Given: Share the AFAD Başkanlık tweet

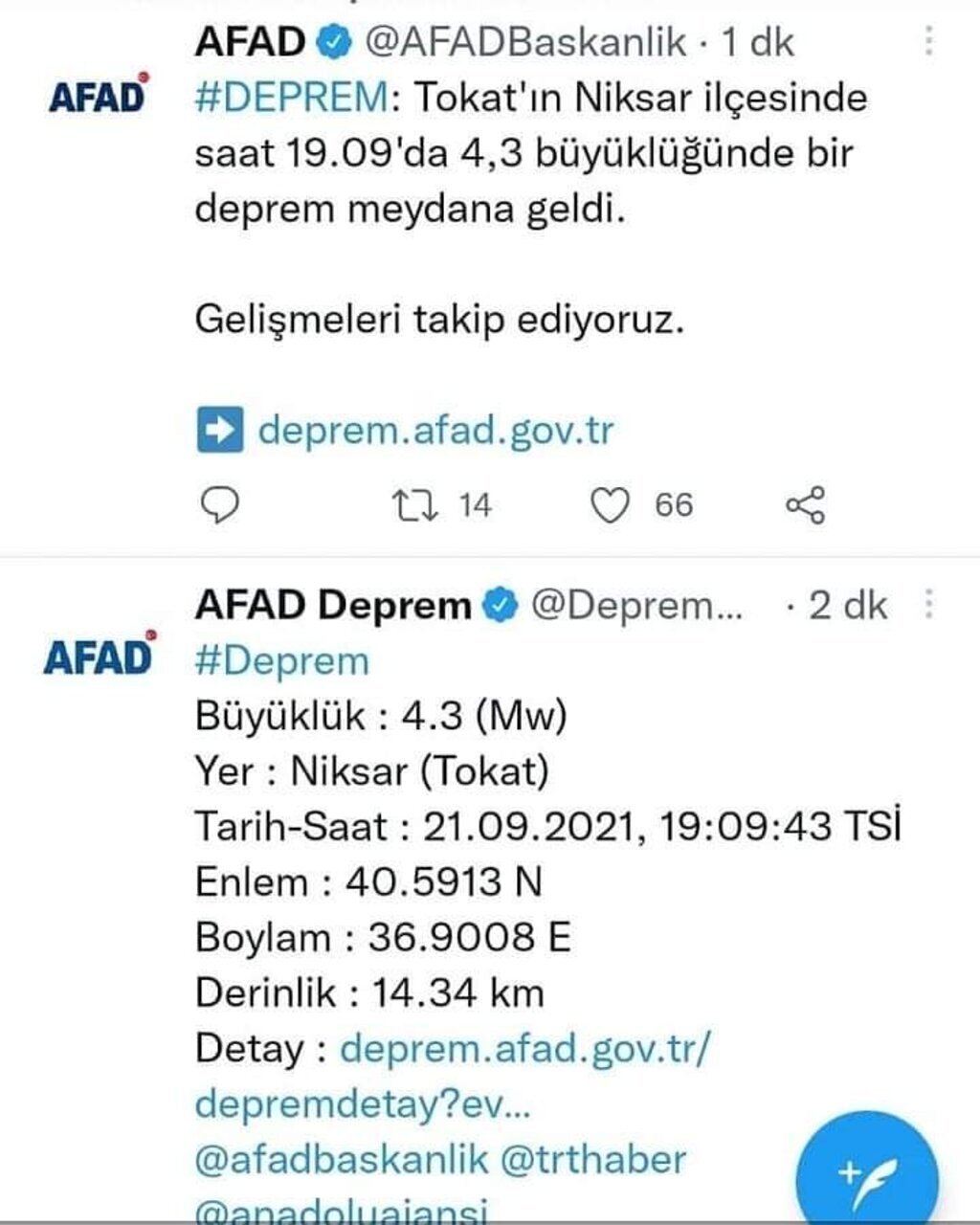Looking at the screenshot, I should coord(805,504).
